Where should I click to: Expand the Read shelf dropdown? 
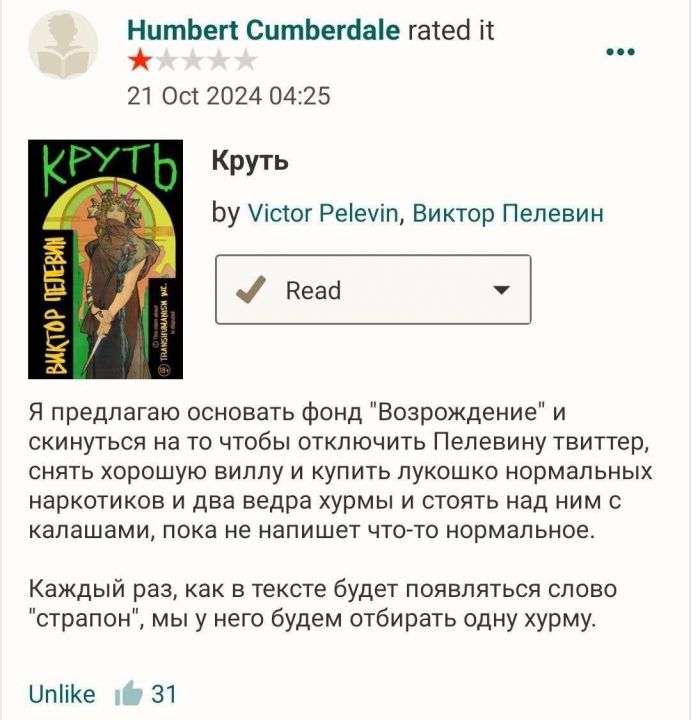pos(502,290)
